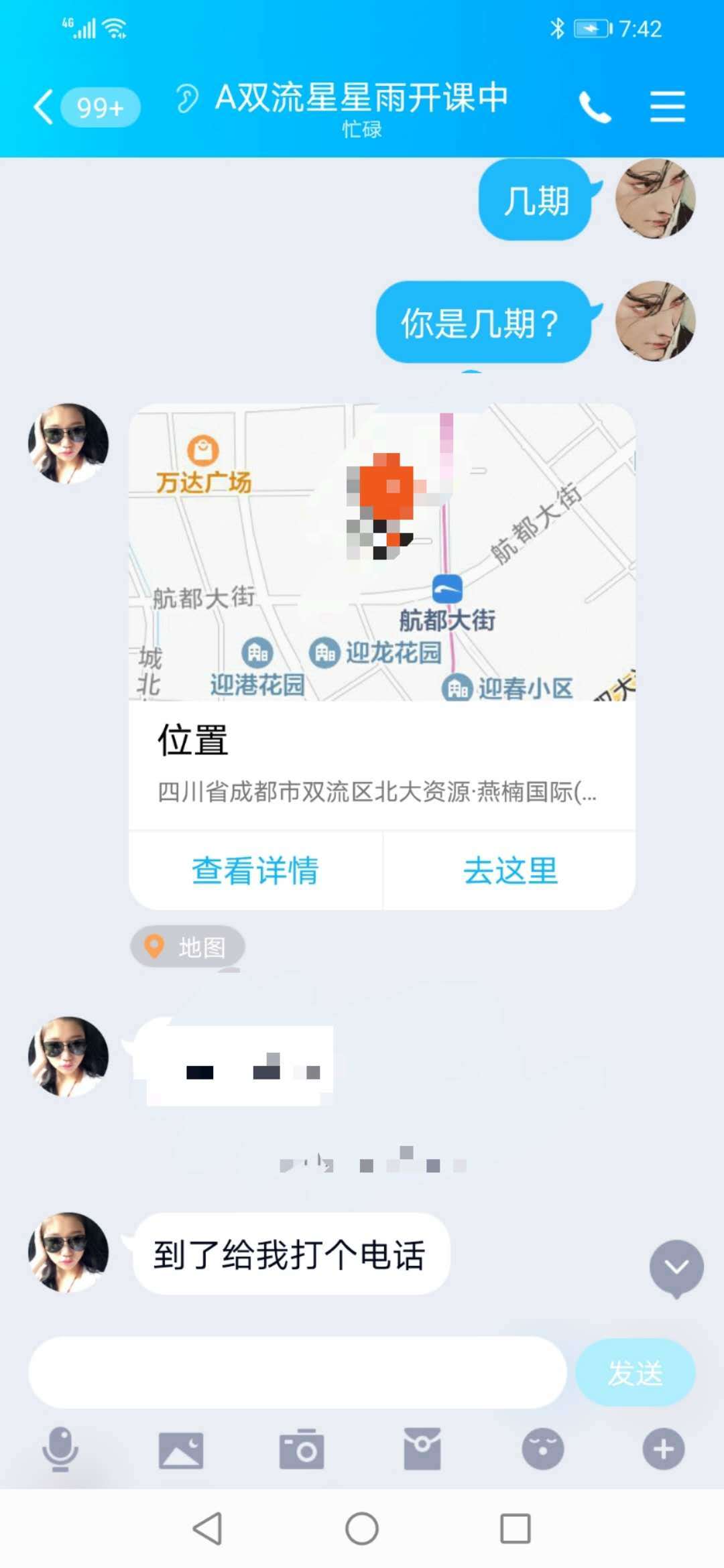Expand more options with plus icon
Viewport: 724px width, 1568px height.
[x=664, y=1449]
